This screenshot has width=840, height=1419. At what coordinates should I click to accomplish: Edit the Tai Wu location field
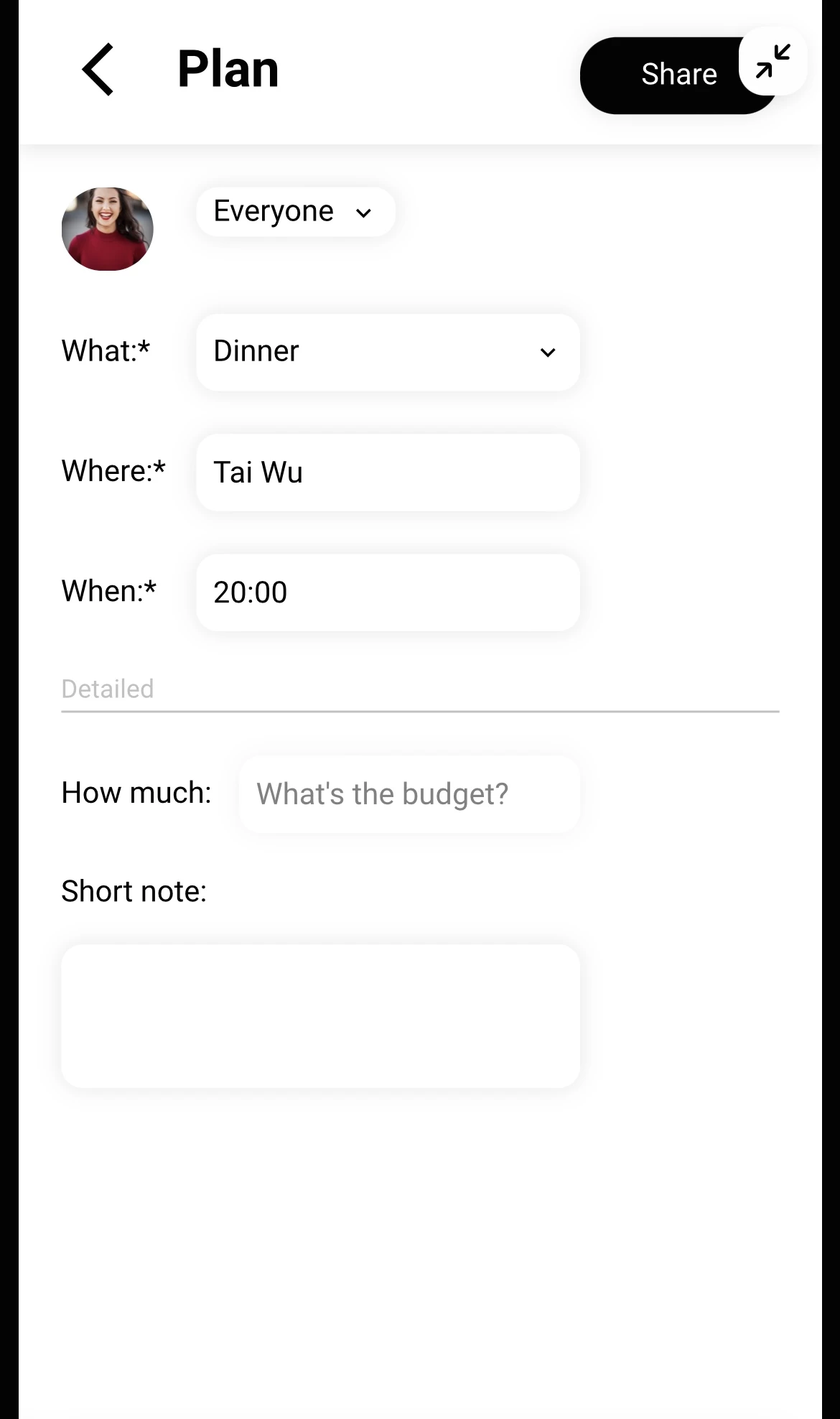pyautogui.click(x=388, y=473)
